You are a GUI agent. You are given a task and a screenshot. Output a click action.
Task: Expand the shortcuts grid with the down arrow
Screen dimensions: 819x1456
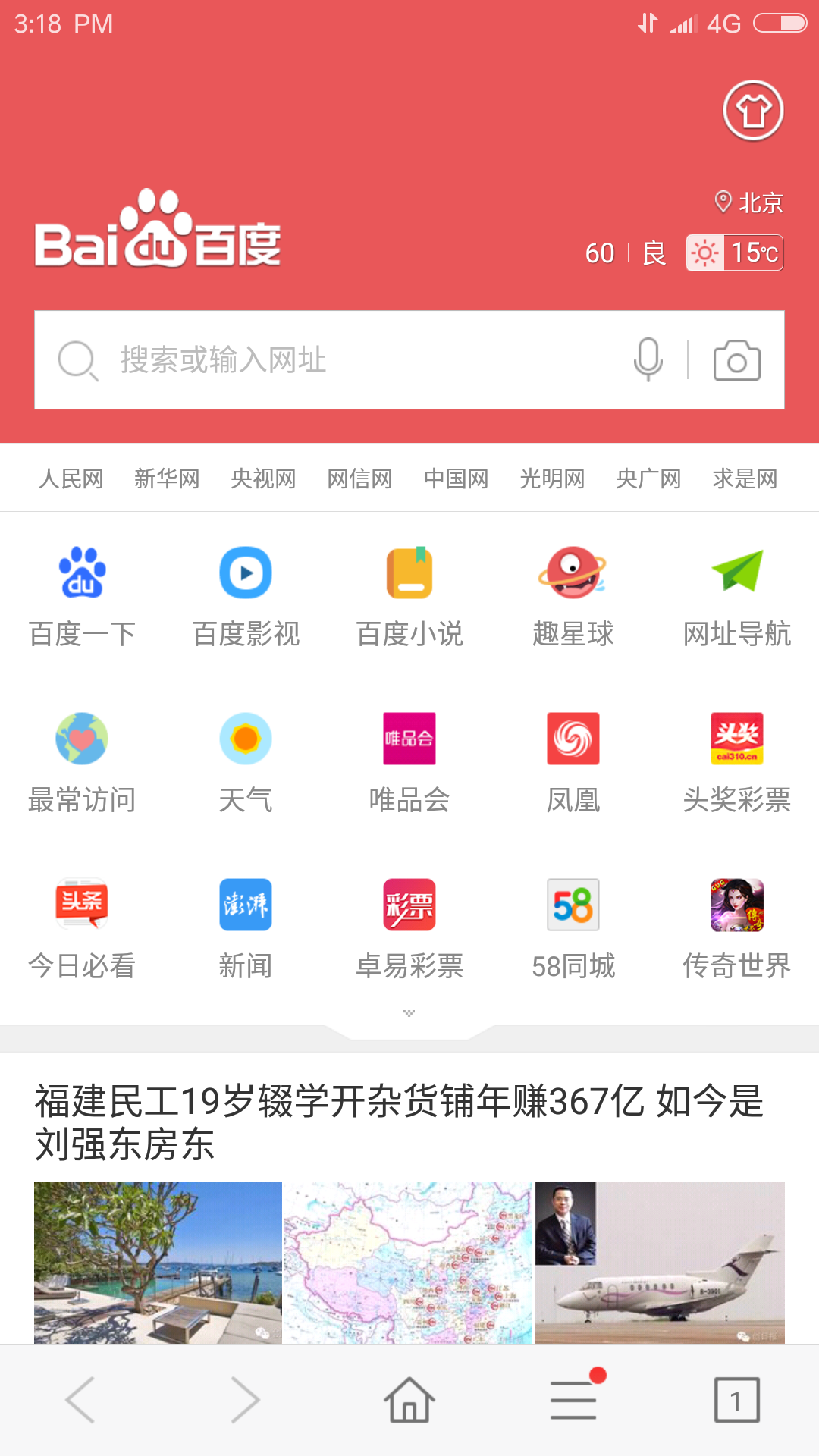[x=409, y=1014]
